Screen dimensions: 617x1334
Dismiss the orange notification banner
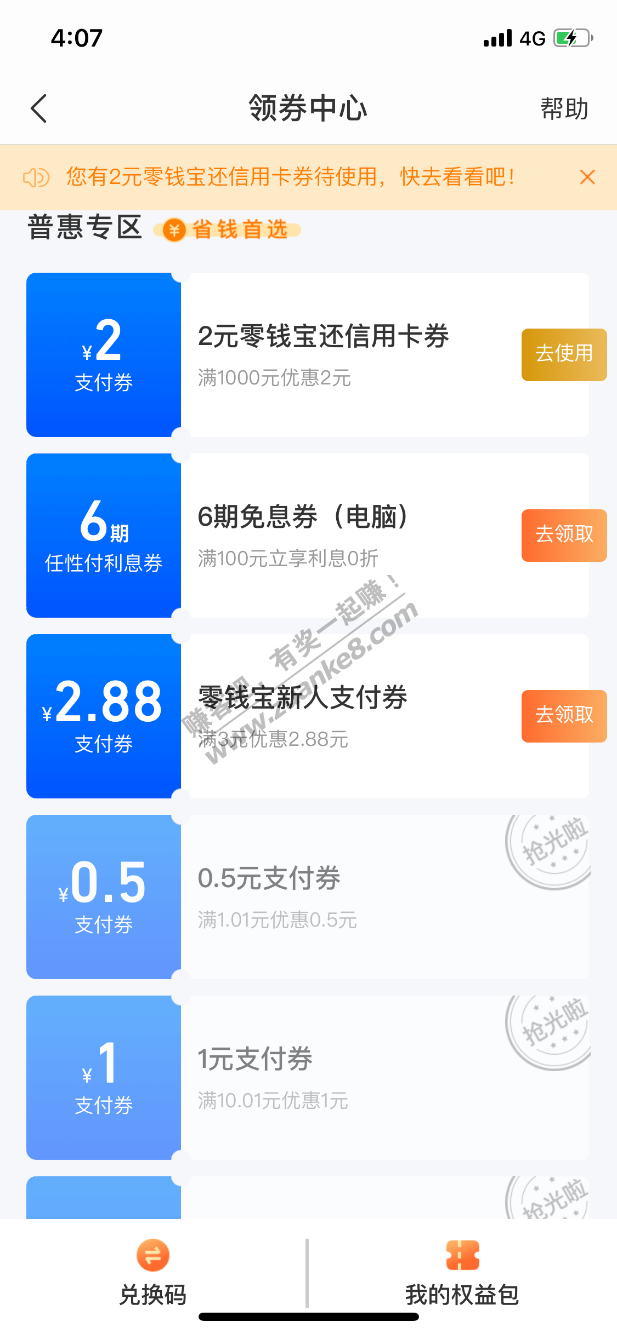click(587, 178)
